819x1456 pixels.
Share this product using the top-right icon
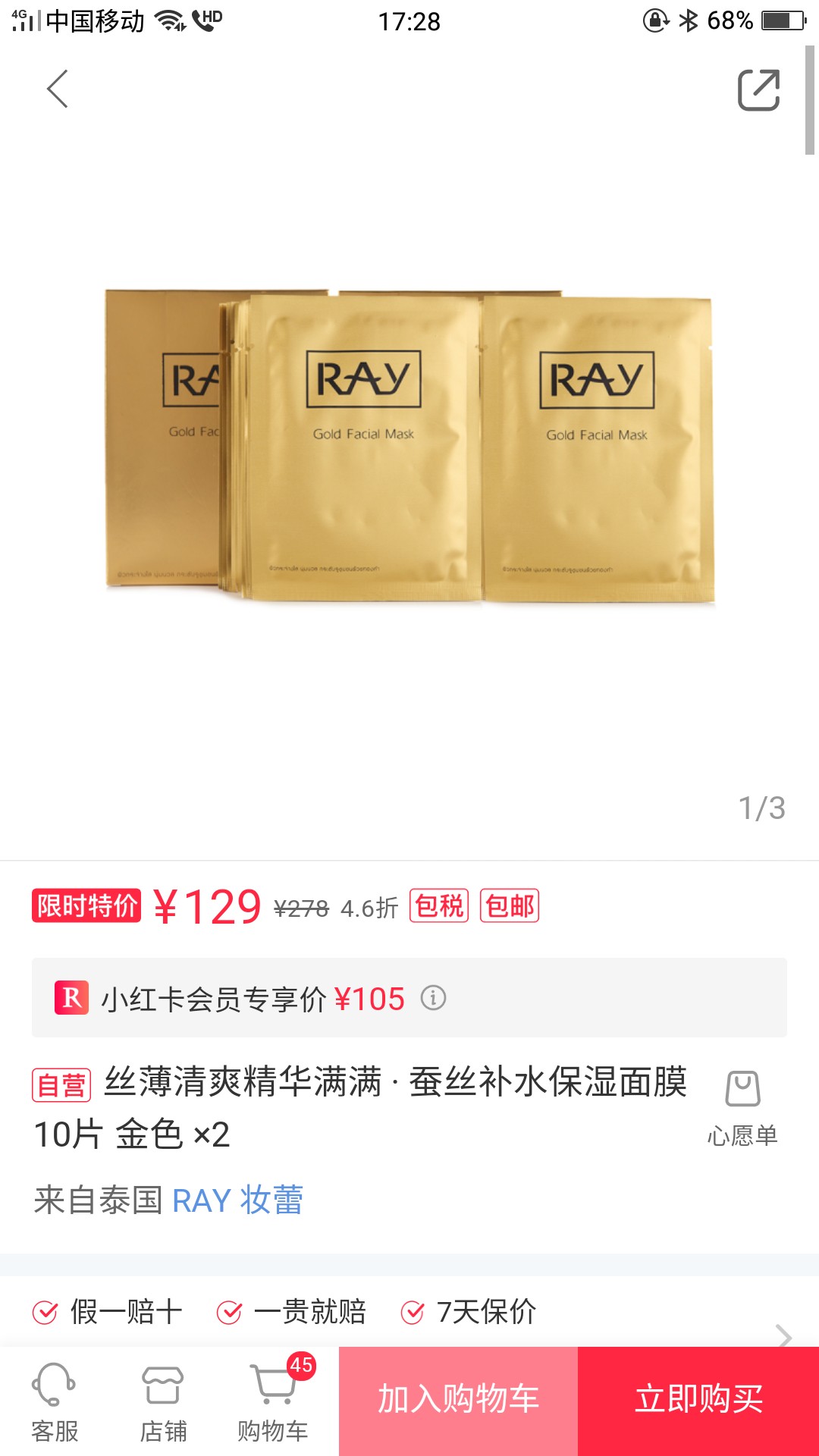(x=758, y=90)
